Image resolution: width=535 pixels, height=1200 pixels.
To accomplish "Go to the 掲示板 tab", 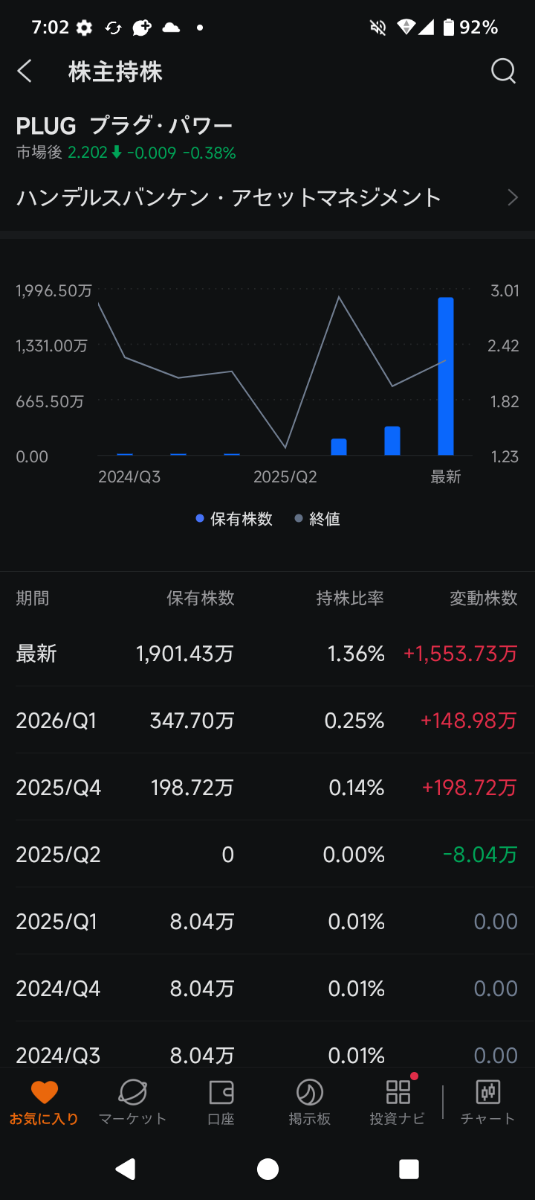I will point(310,1103).
